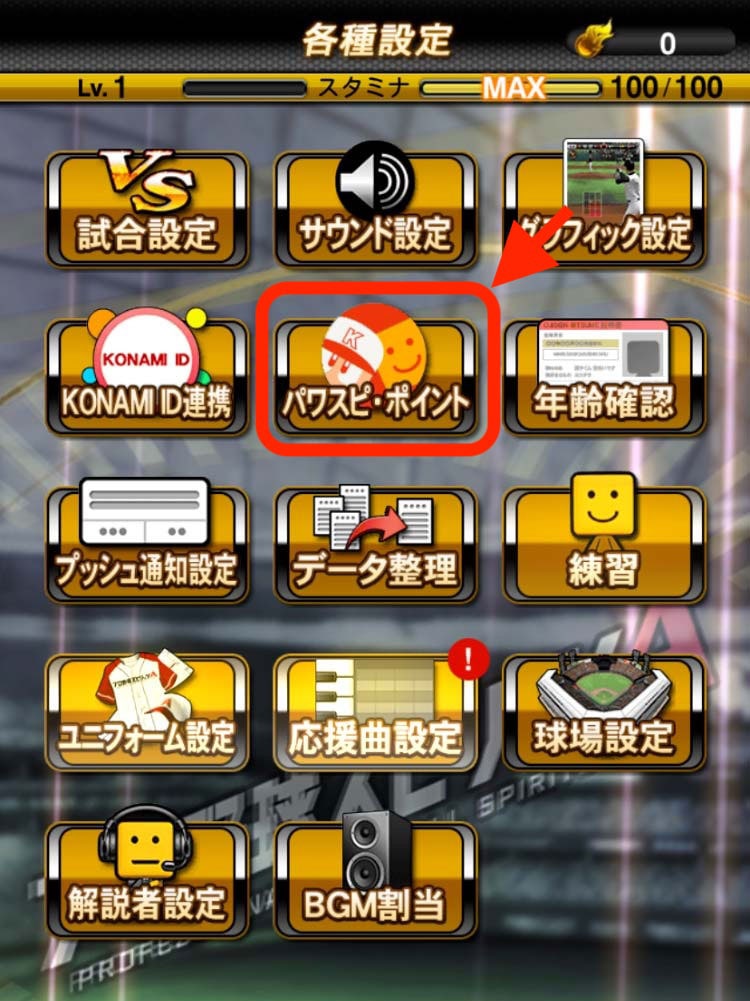The height and width of the screenshot is (1001, 750).
Task: Open 応援曲設定 cheer song settings
Action: pyautogui.click(x=375, y=714)
